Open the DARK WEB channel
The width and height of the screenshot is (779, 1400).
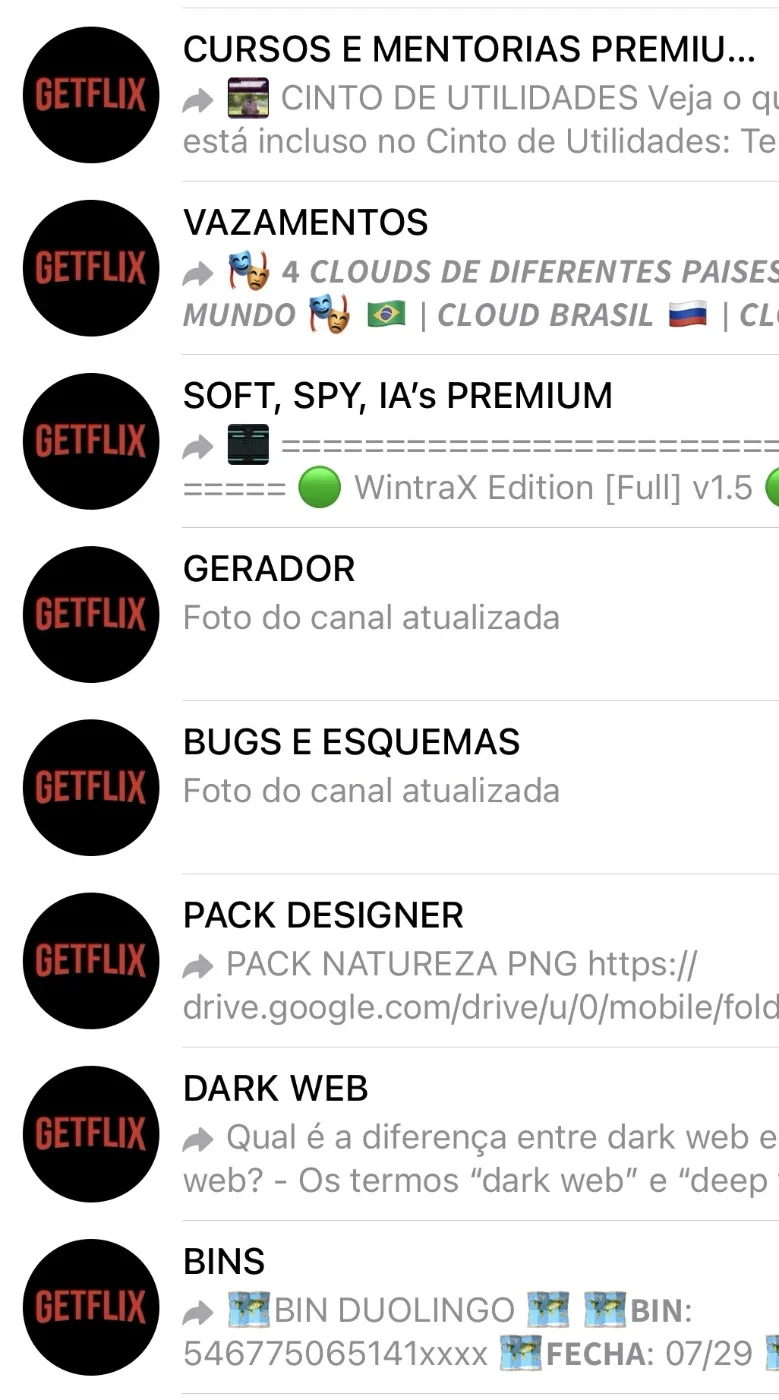[389, 1133]
